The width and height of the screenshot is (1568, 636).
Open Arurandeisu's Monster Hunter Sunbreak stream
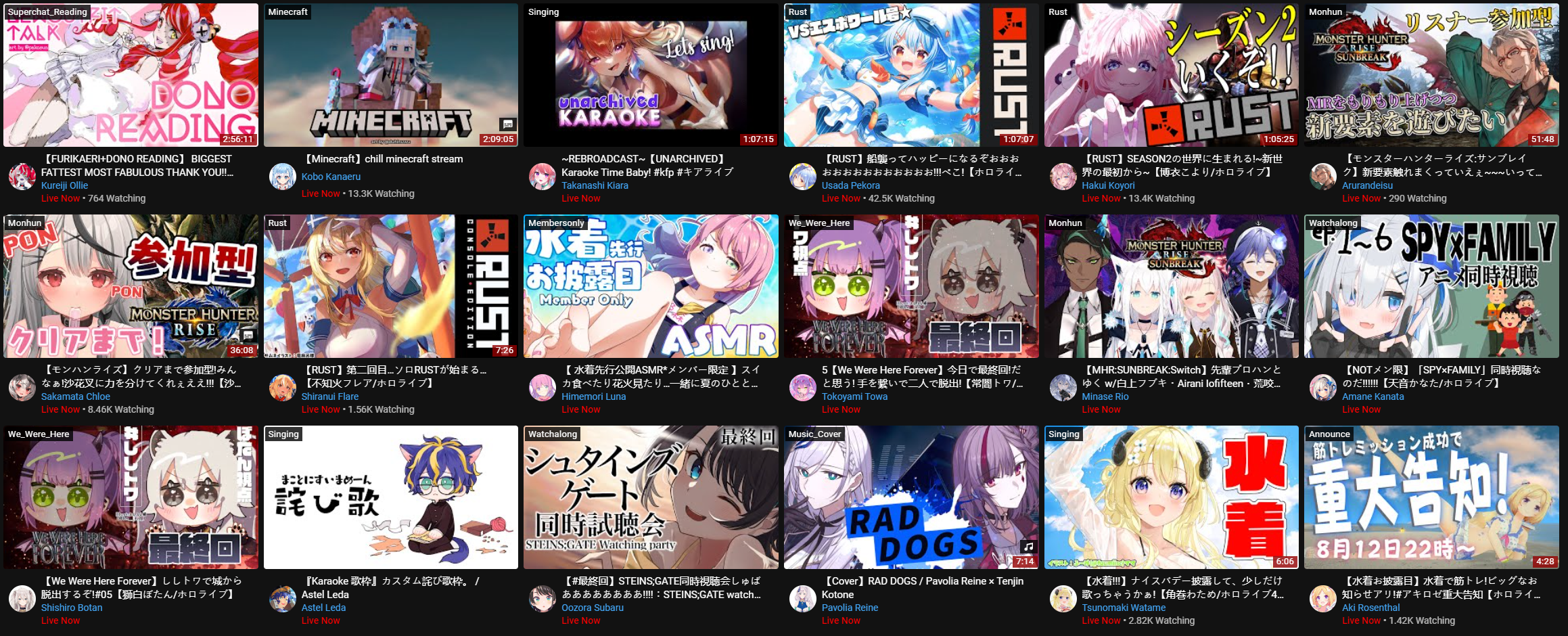pyautogui.click(x=1431, y=75)
